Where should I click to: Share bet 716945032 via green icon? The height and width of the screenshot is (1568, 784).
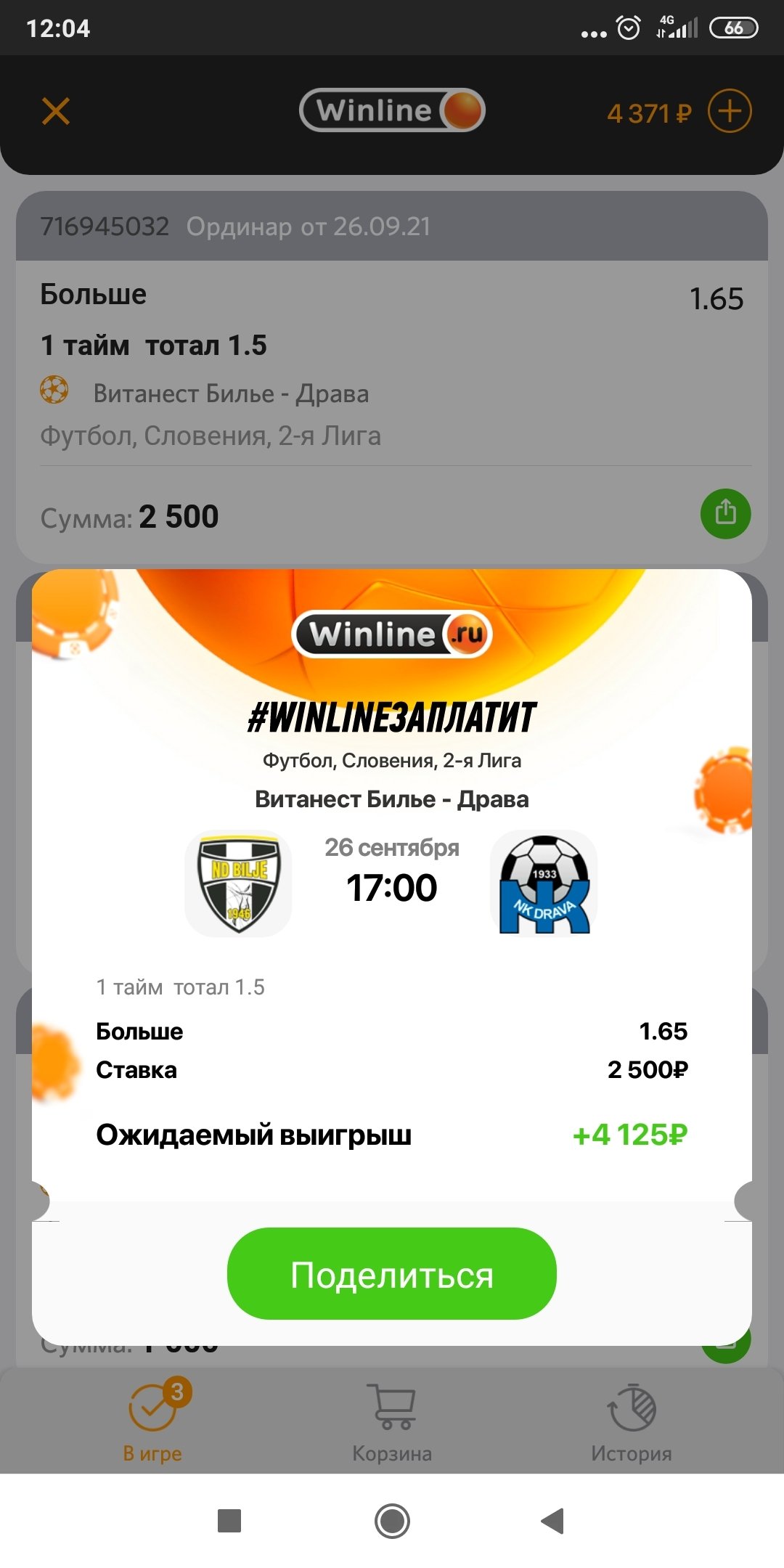pos(724,513)
